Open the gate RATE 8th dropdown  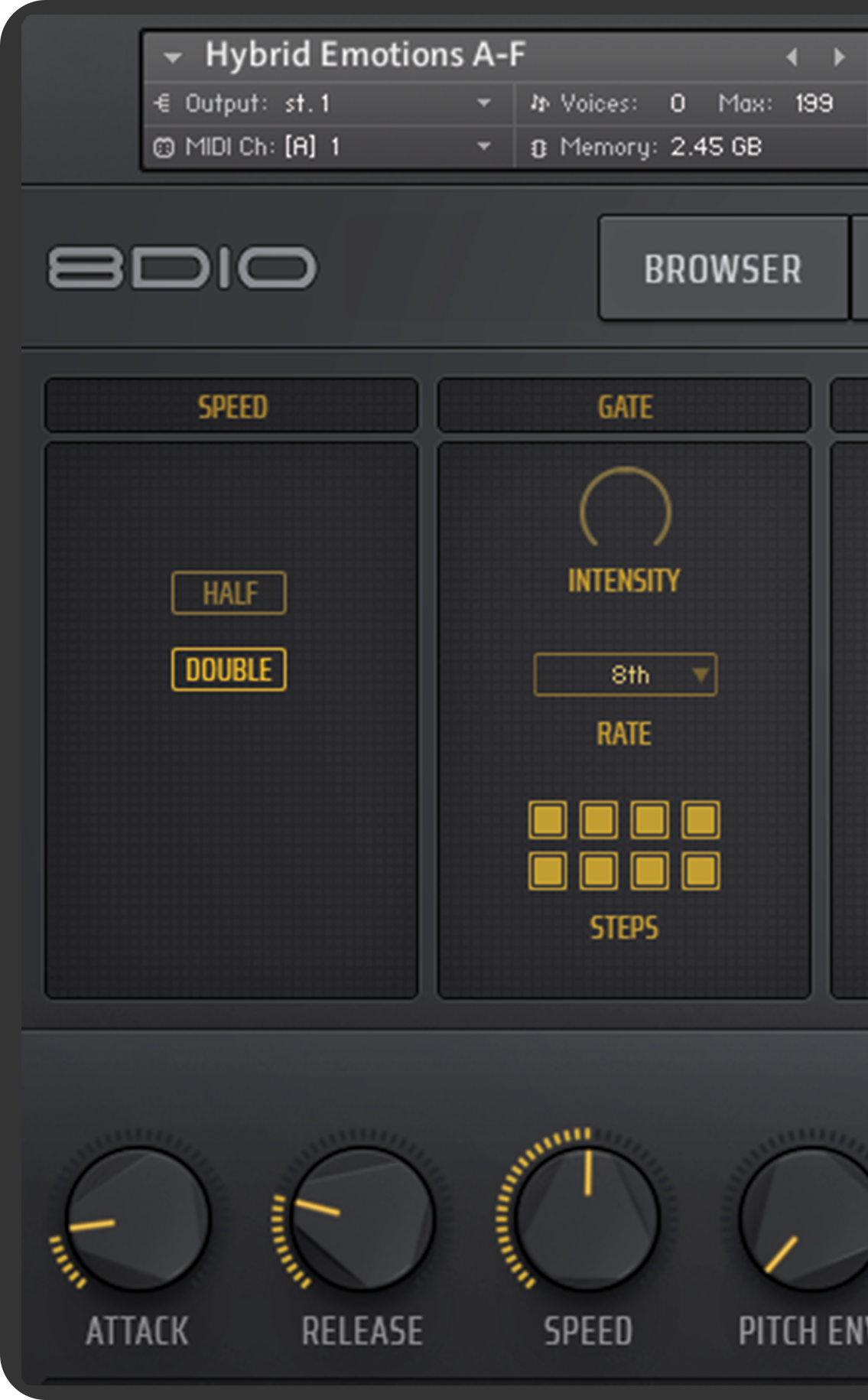click(625, 675)
